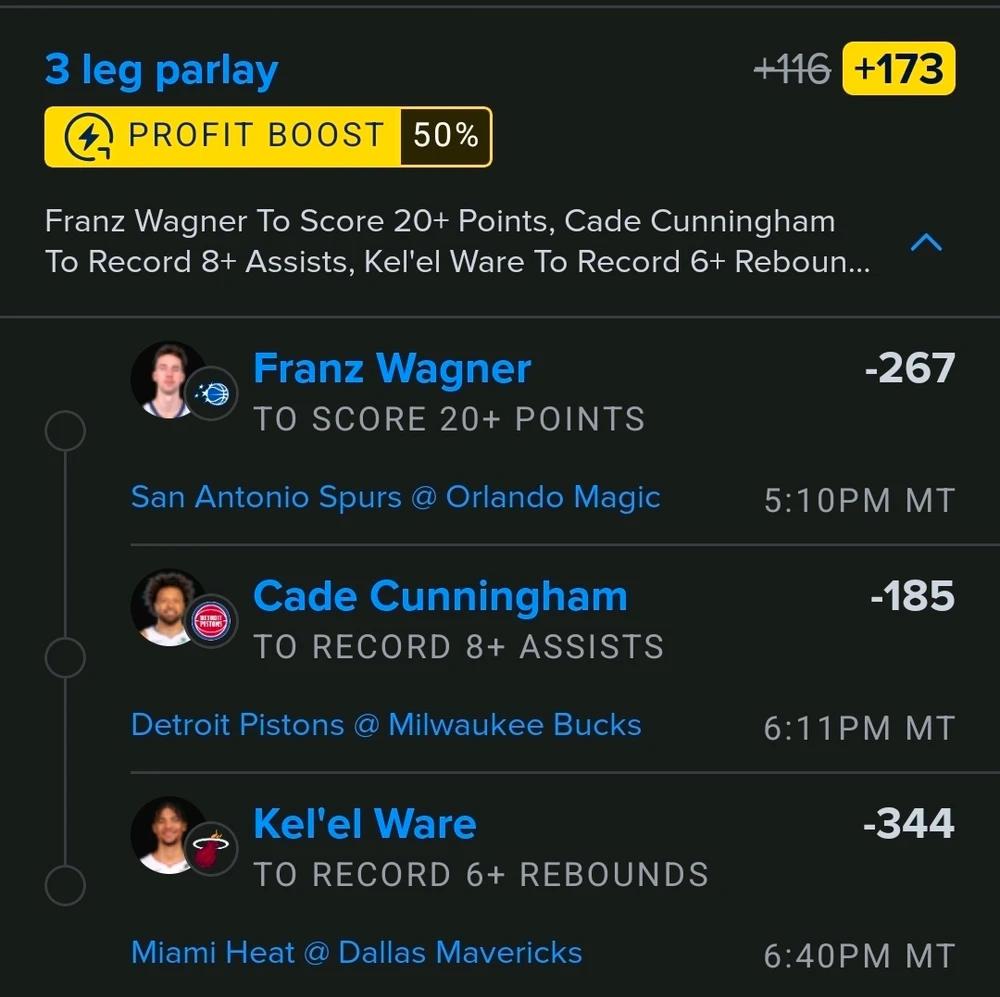
Task: Open Kel'el Ware's player link
Action: 364,824
